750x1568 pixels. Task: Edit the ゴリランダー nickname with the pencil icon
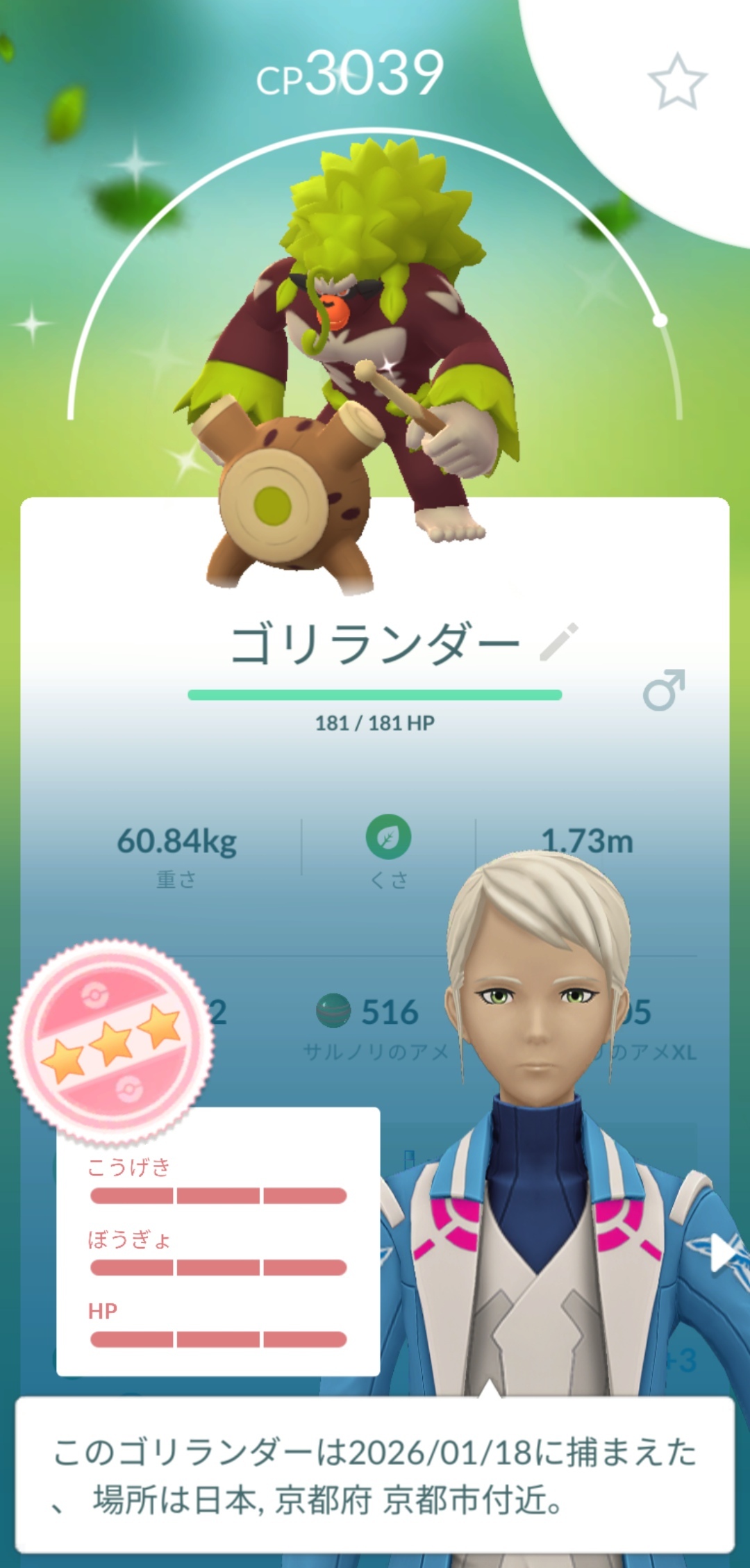coord(559,642)
